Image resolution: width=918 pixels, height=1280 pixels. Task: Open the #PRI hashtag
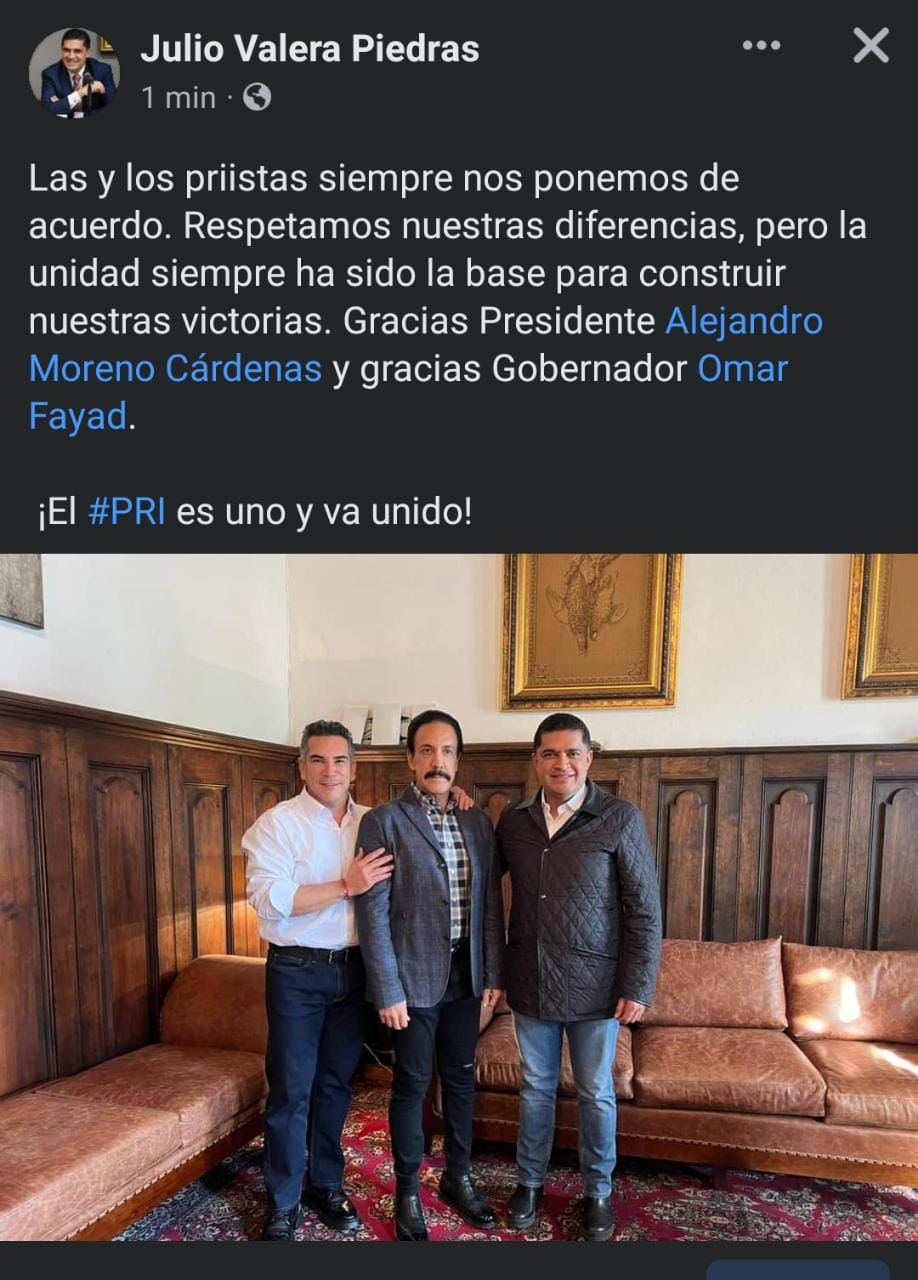pos(126,511)
